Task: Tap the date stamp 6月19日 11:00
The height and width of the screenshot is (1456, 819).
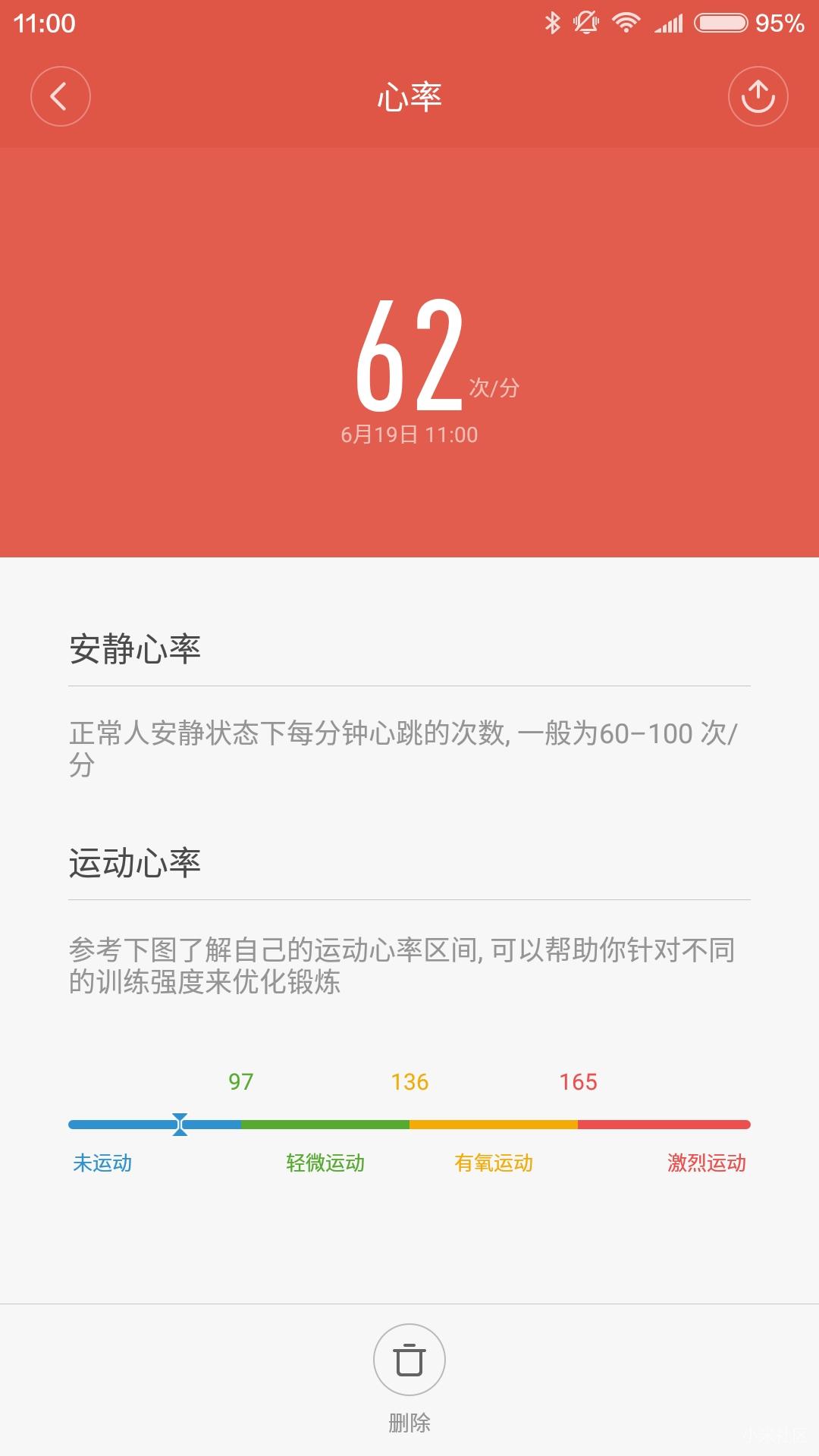Action: click(409, 434)
